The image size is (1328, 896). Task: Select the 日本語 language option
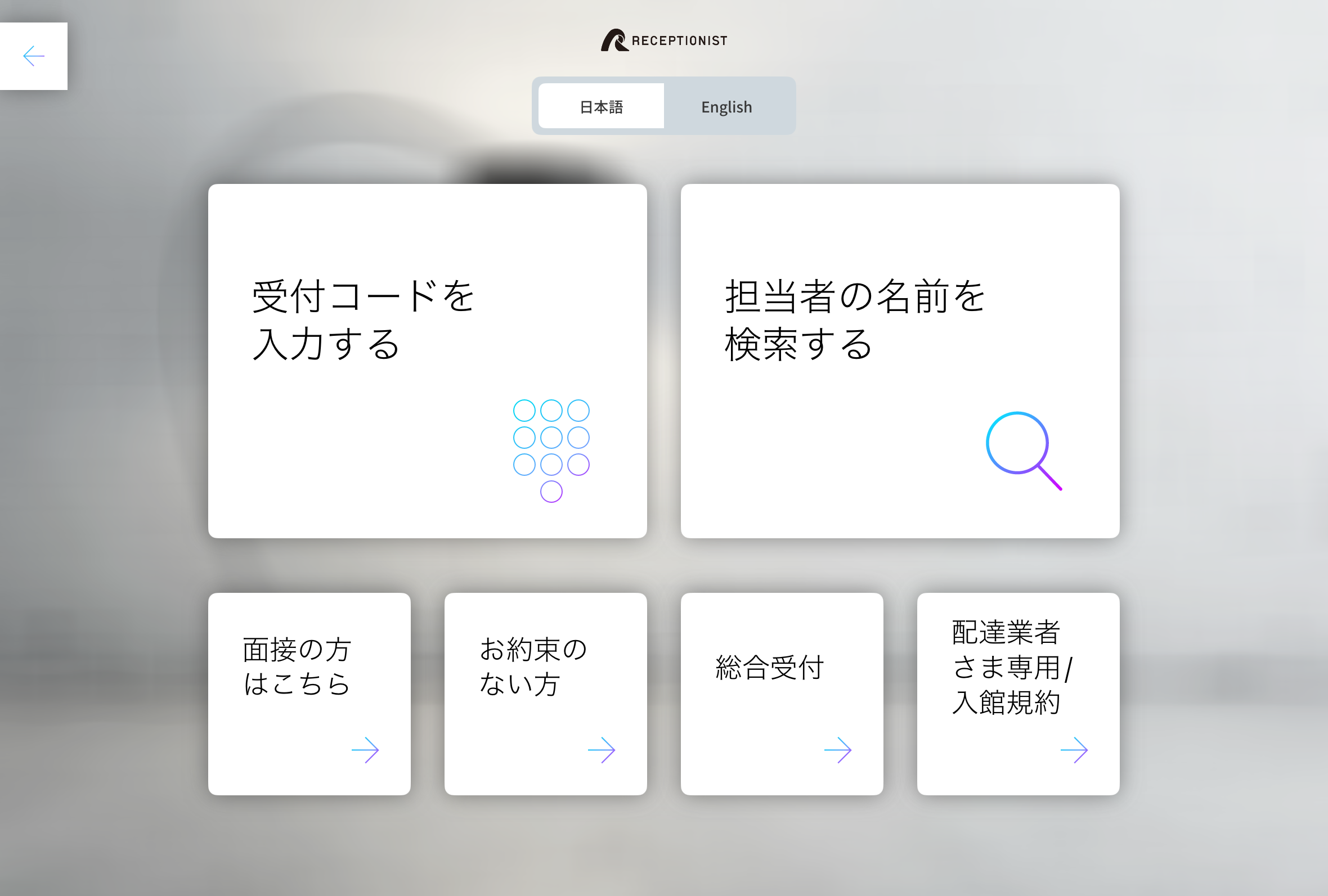[x=600, y=106]
